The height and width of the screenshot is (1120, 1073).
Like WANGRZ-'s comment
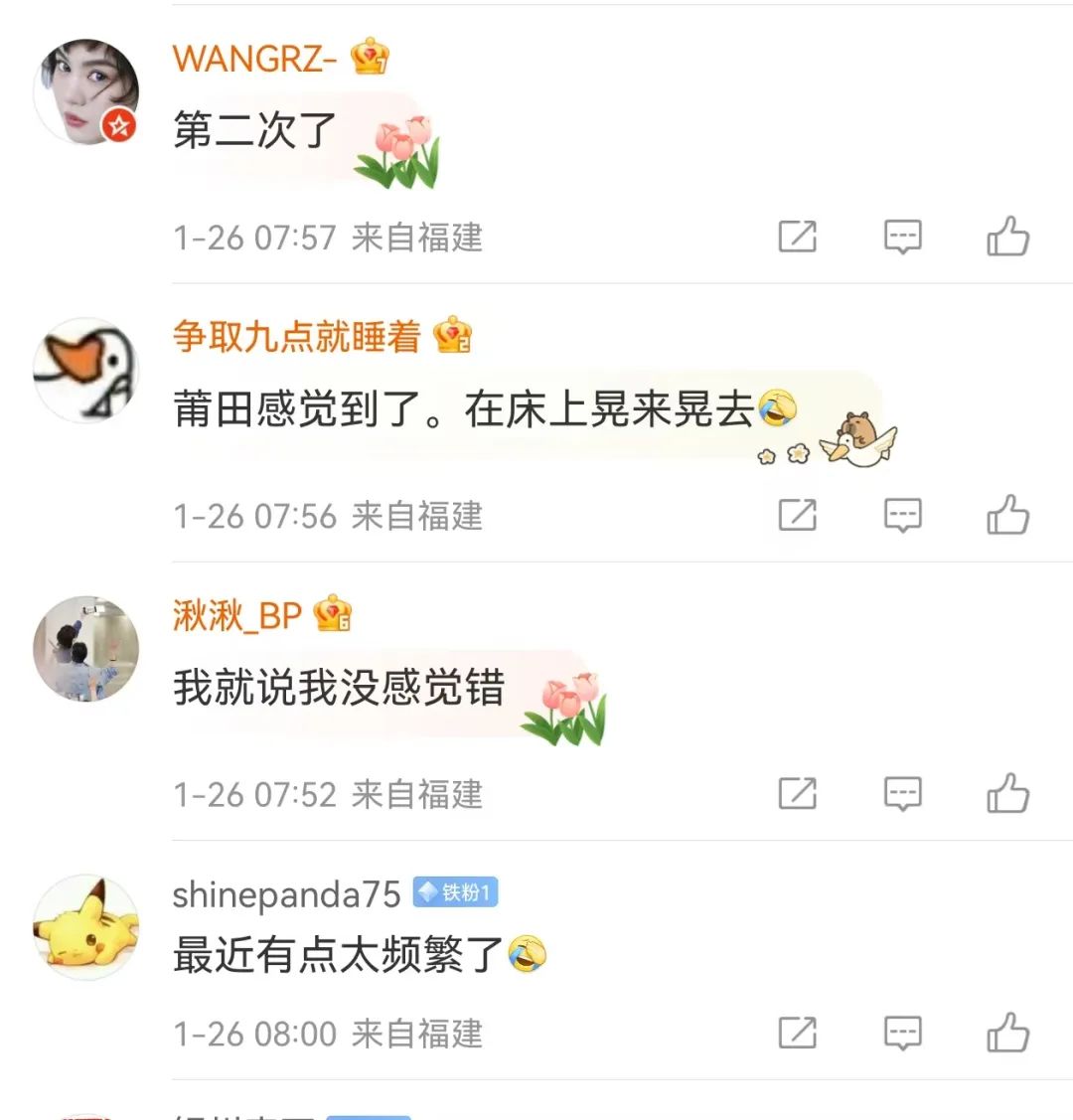point(1007,237)
